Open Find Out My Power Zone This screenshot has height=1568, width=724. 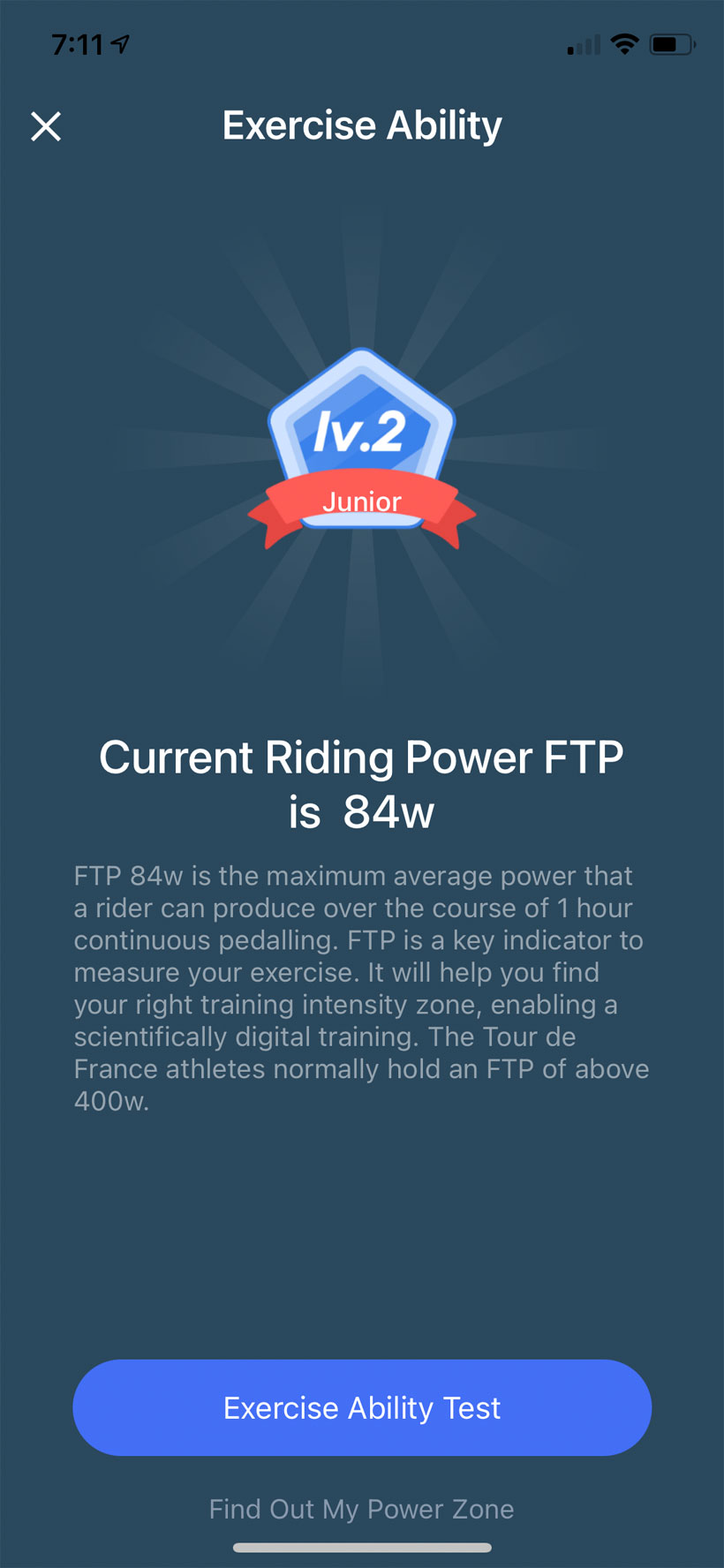[x=361, y=1509]
